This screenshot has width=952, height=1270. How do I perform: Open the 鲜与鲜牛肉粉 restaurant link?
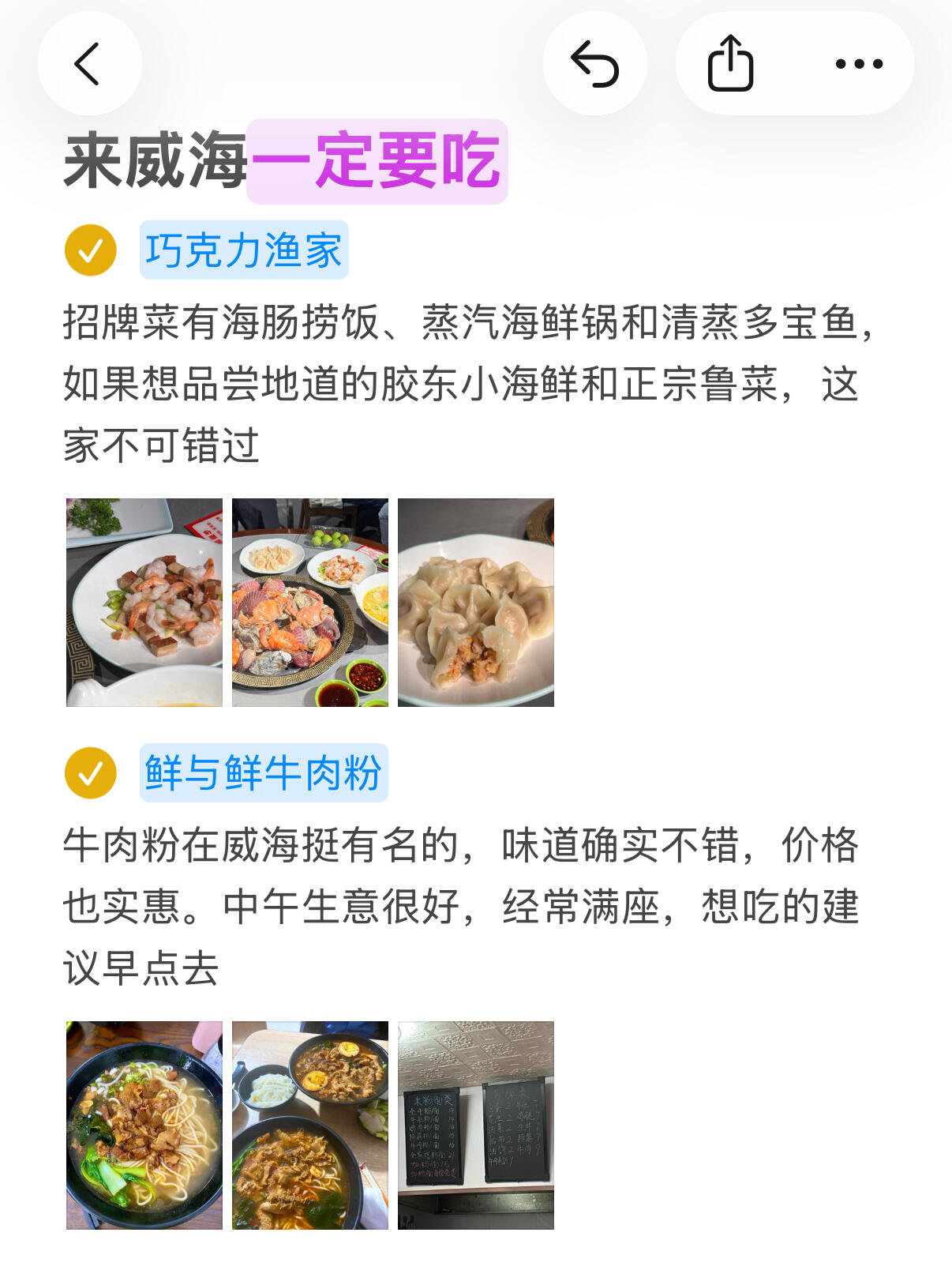(263, 772)
